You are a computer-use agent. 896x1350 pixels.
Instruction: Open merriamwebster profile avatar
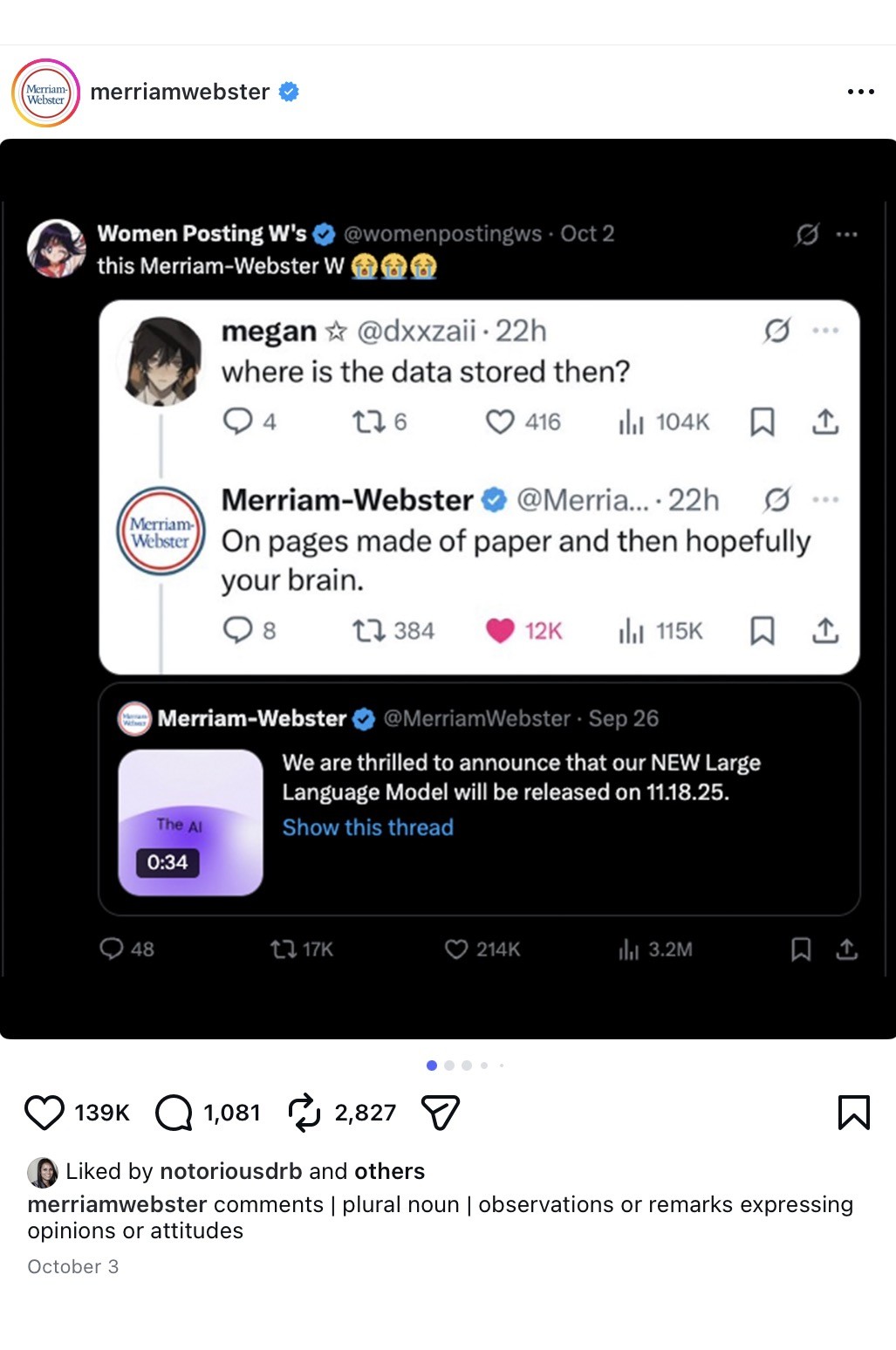coord(45,93)
